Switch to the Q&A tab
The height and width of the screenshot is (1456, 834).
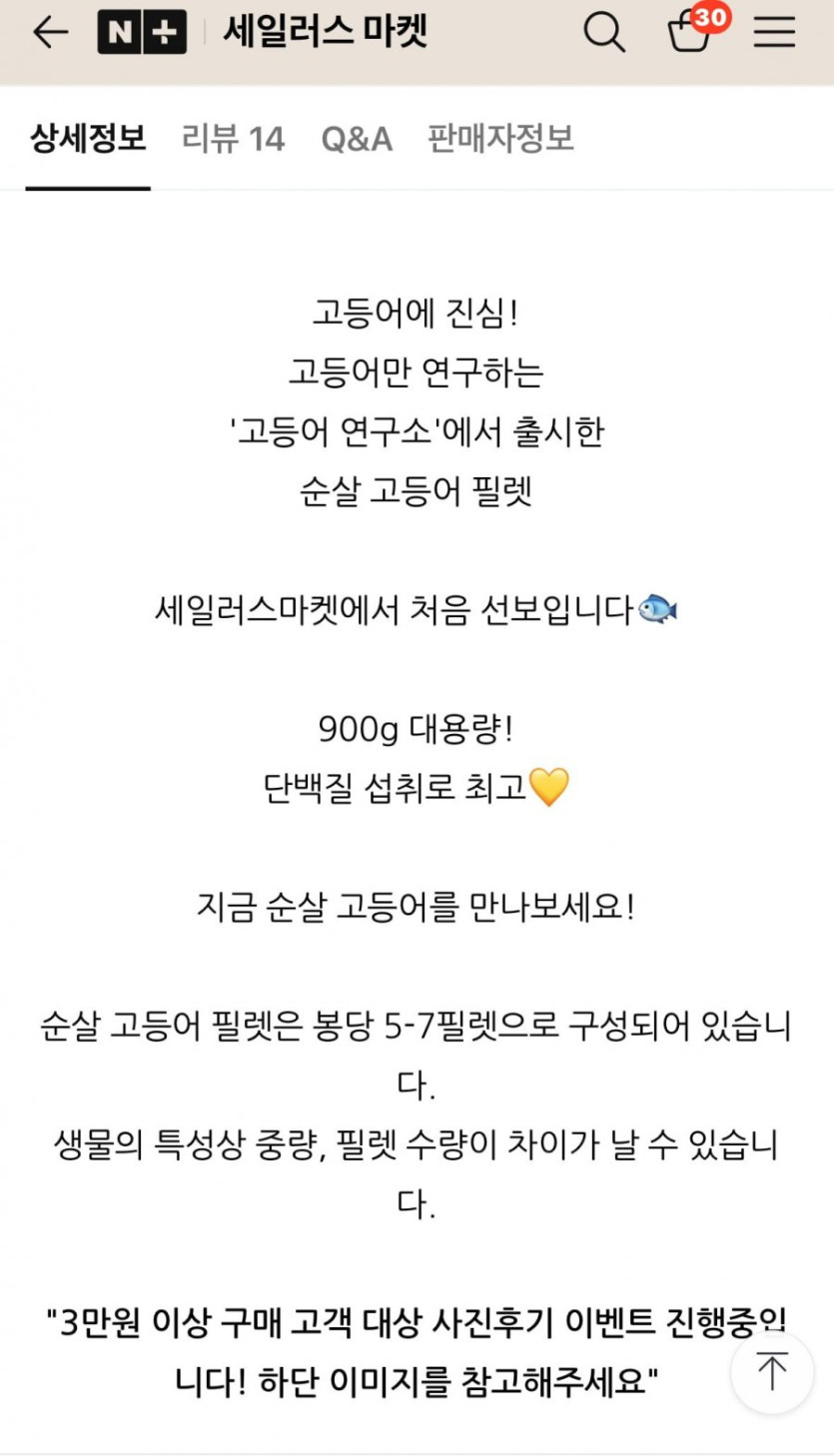click(357, 139)
